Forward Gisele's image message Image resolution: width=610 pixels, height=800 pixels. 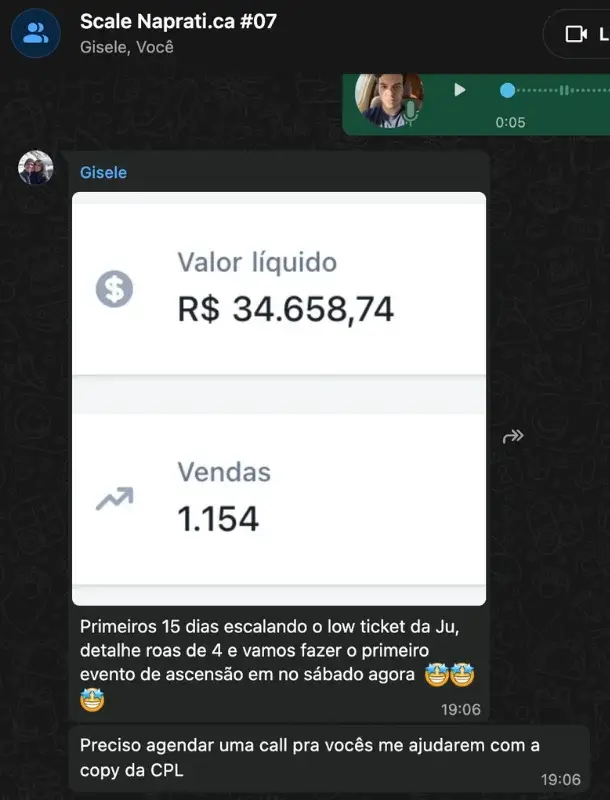513,436
